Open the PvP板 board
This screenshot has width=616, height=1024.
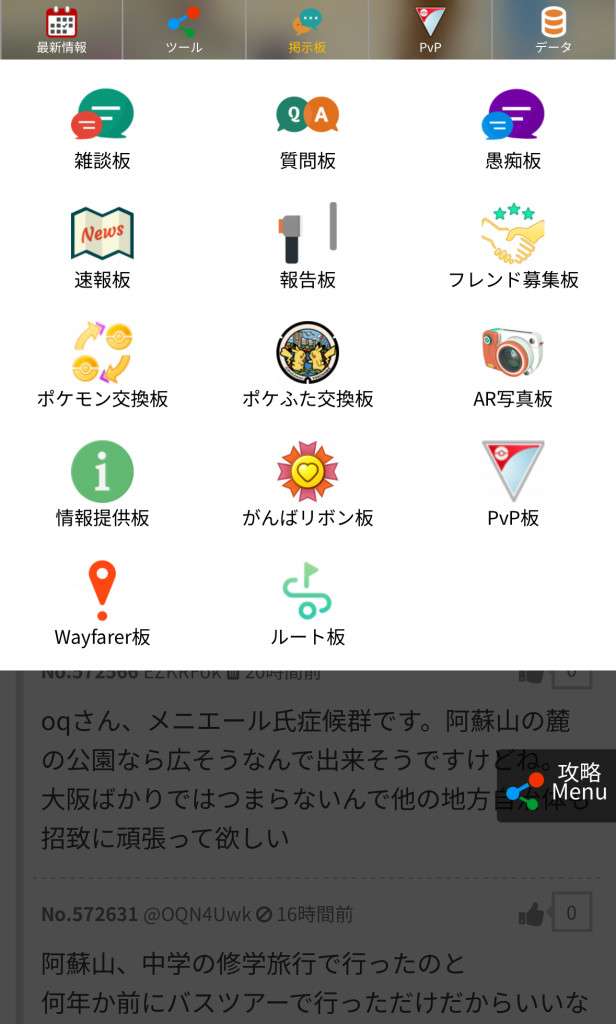[513, 486]
